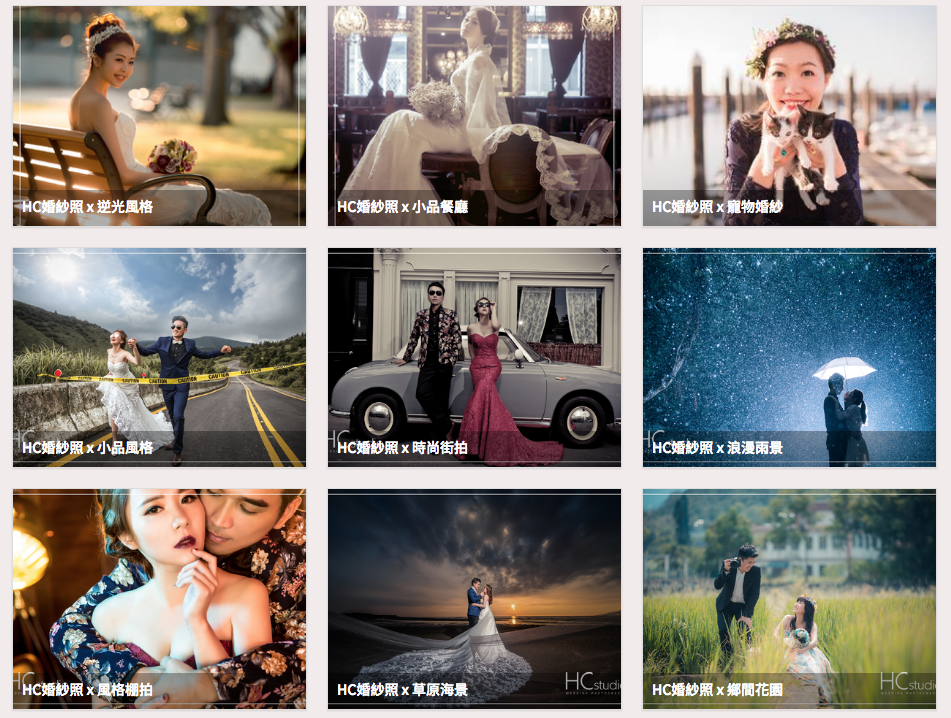Open the 寵物婚紗 photo tile

(789, 116)
